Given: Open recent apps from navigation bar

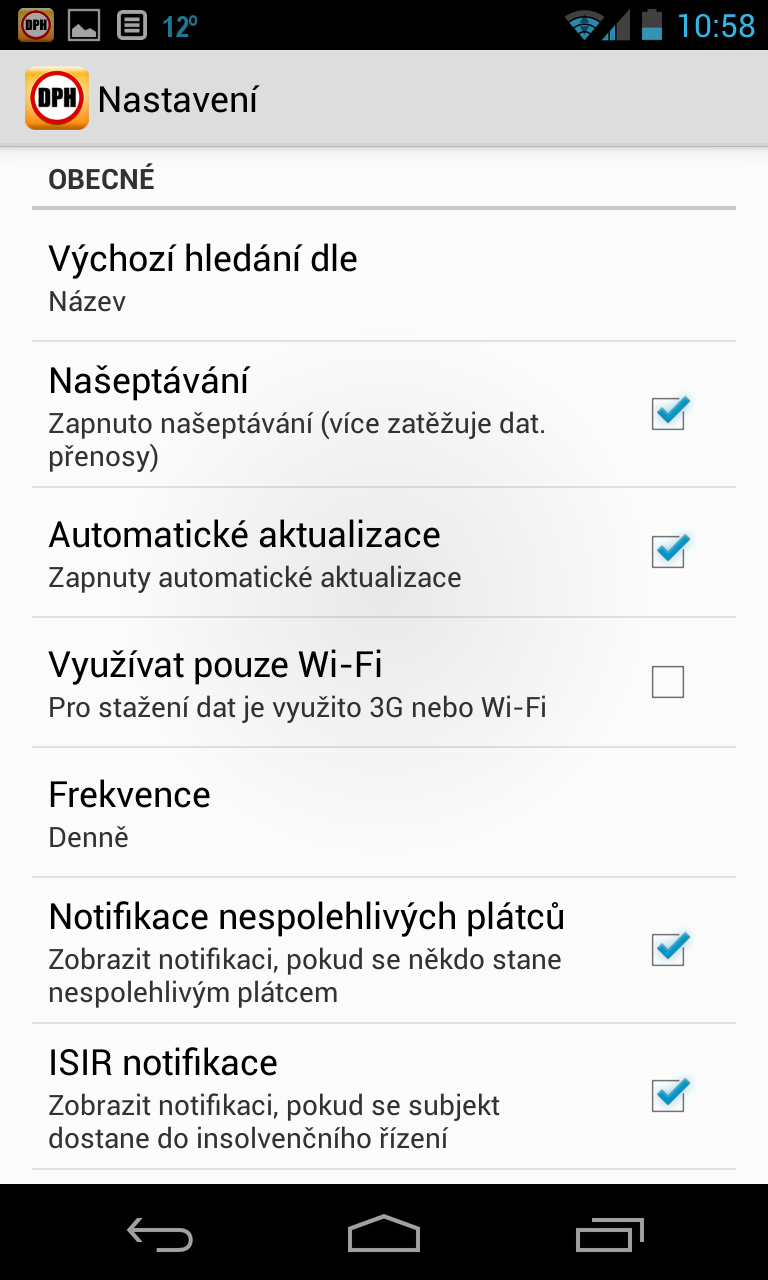Looking at the screenshot, I should click(610, 1234).
